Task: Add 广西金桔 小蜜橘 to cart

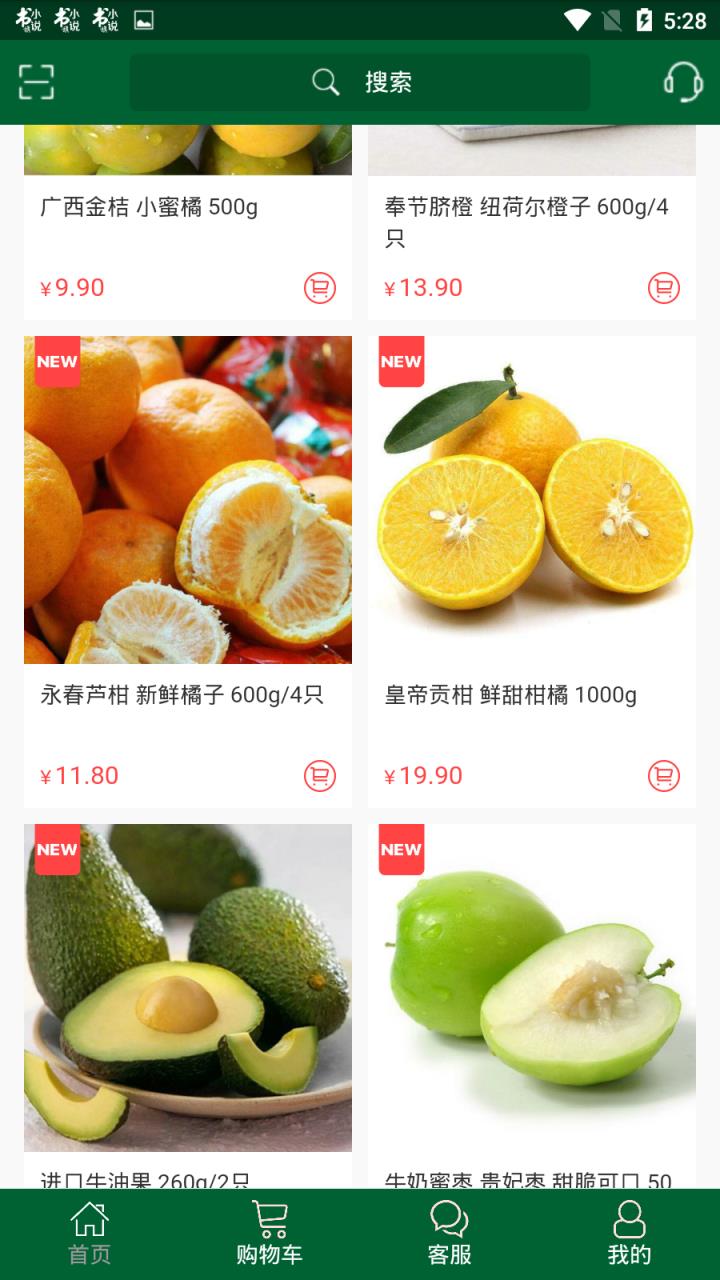Action: click(318, 287)
